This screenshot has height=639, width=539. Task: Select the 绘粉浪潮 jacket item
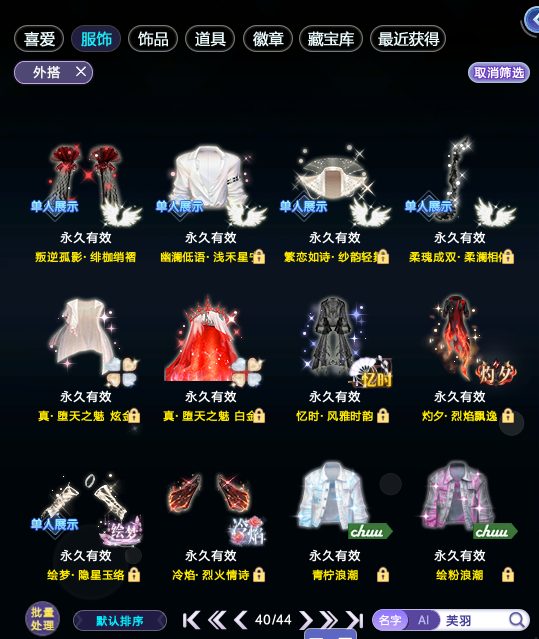click(460, 522)
